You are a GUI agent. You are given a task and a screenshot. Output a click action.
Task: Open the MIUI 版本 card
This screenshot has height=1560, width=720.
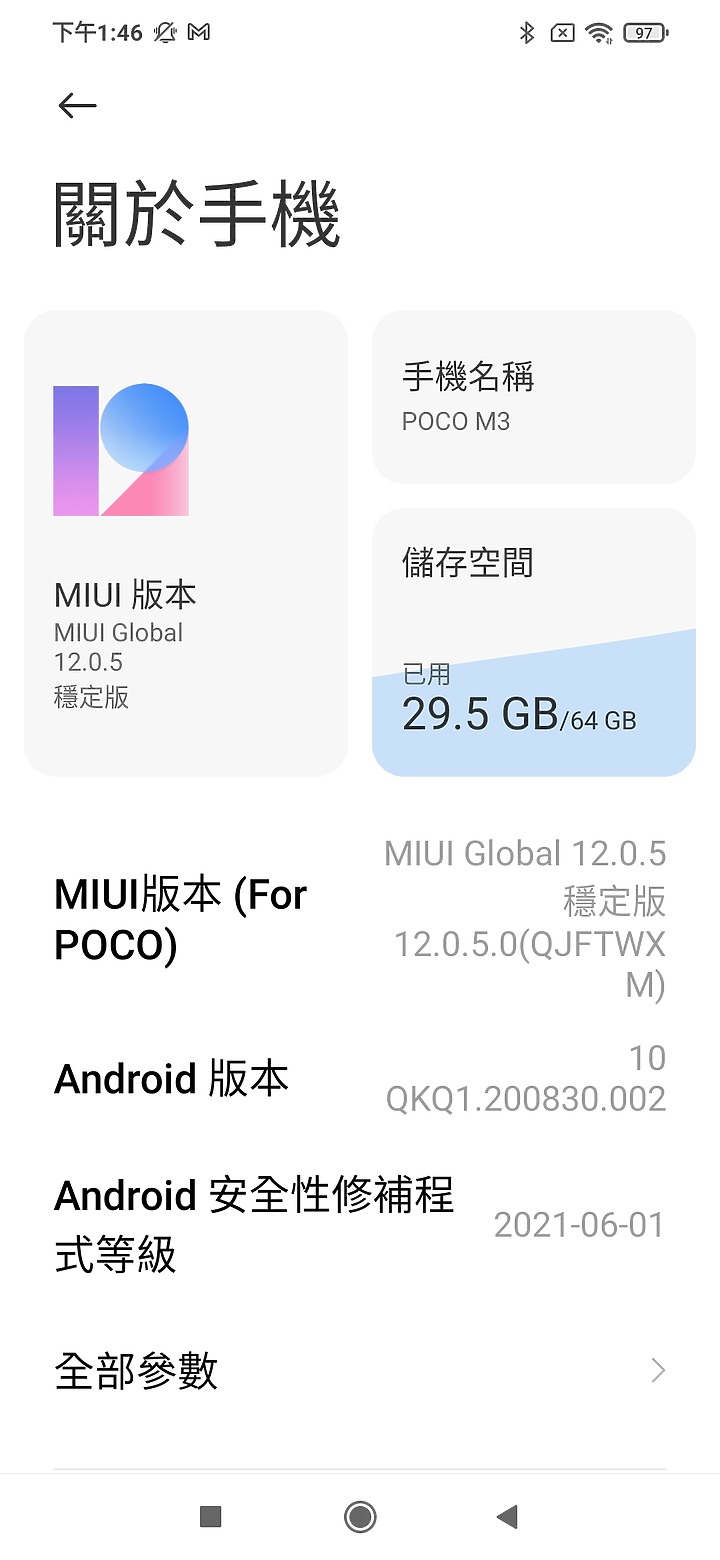click(x=186, y=543)
